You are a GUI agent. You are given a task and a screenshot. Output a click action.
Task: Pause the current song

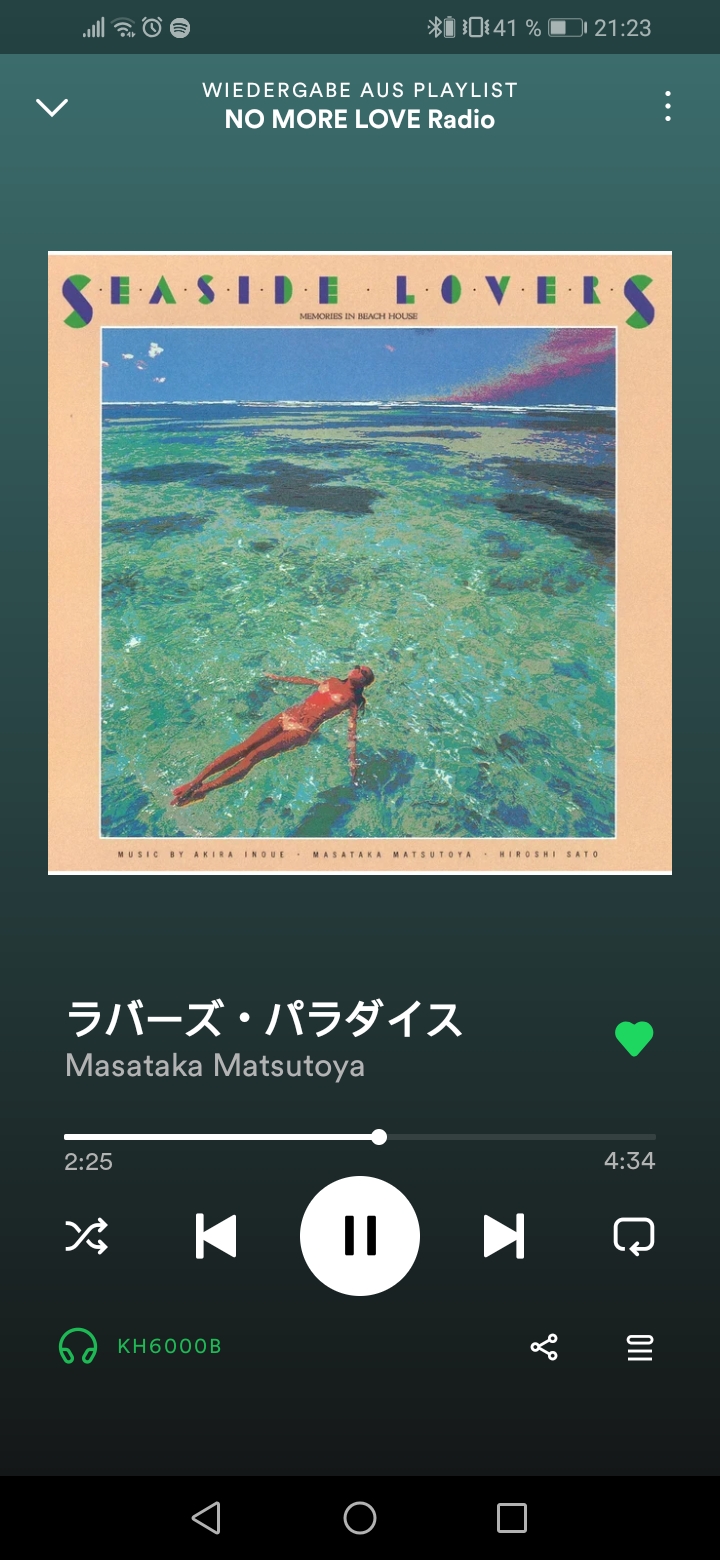[x=360, y=1237]
